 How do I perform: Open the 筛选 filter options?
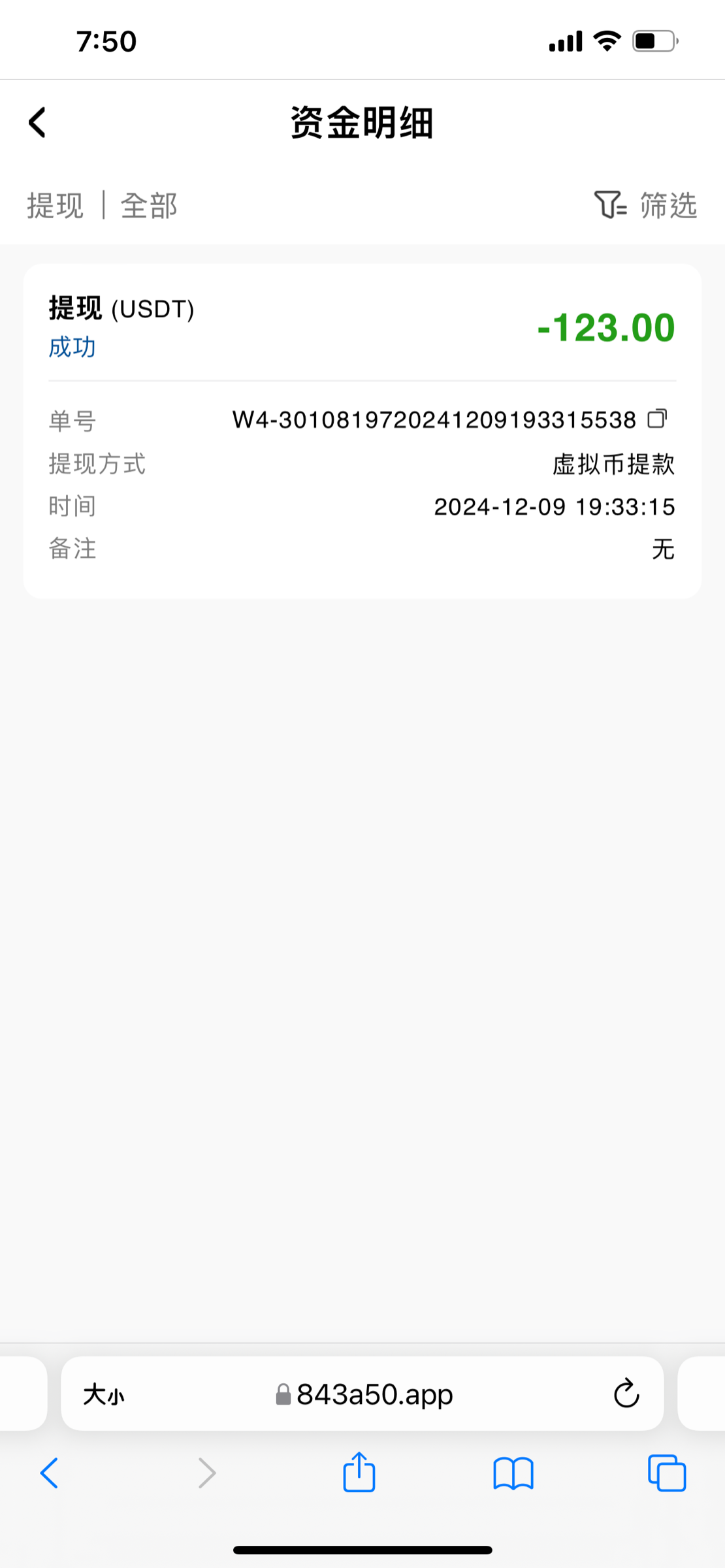point(645,205)
